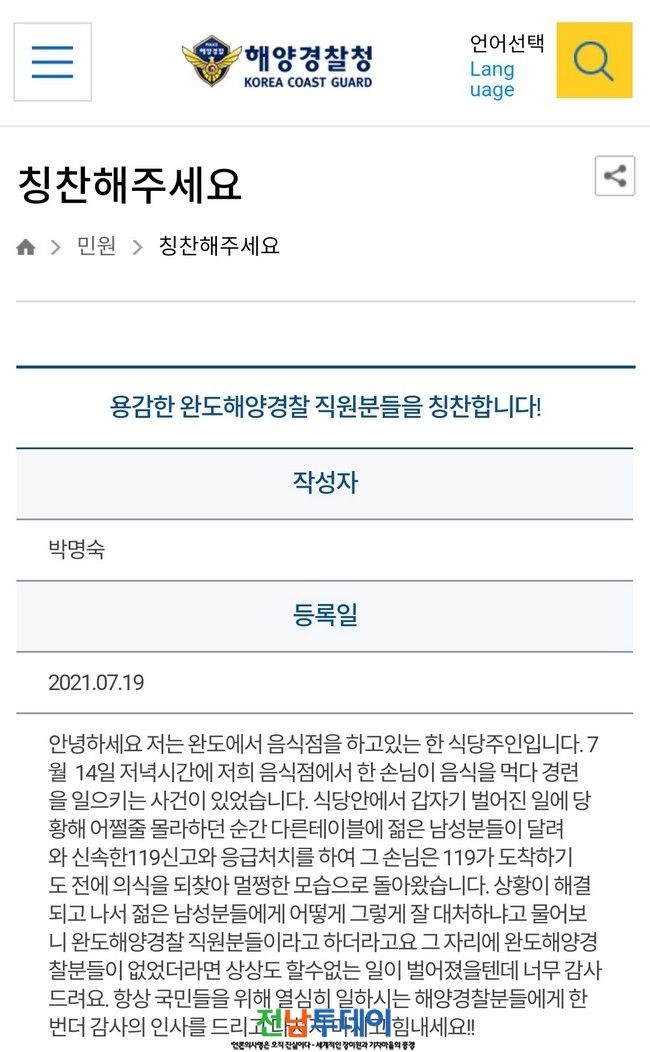Image resolution: width=650 pixels, height=1052 pixels.
Task: Open the 언어선택 Language selector
Action: click(506, 66)
